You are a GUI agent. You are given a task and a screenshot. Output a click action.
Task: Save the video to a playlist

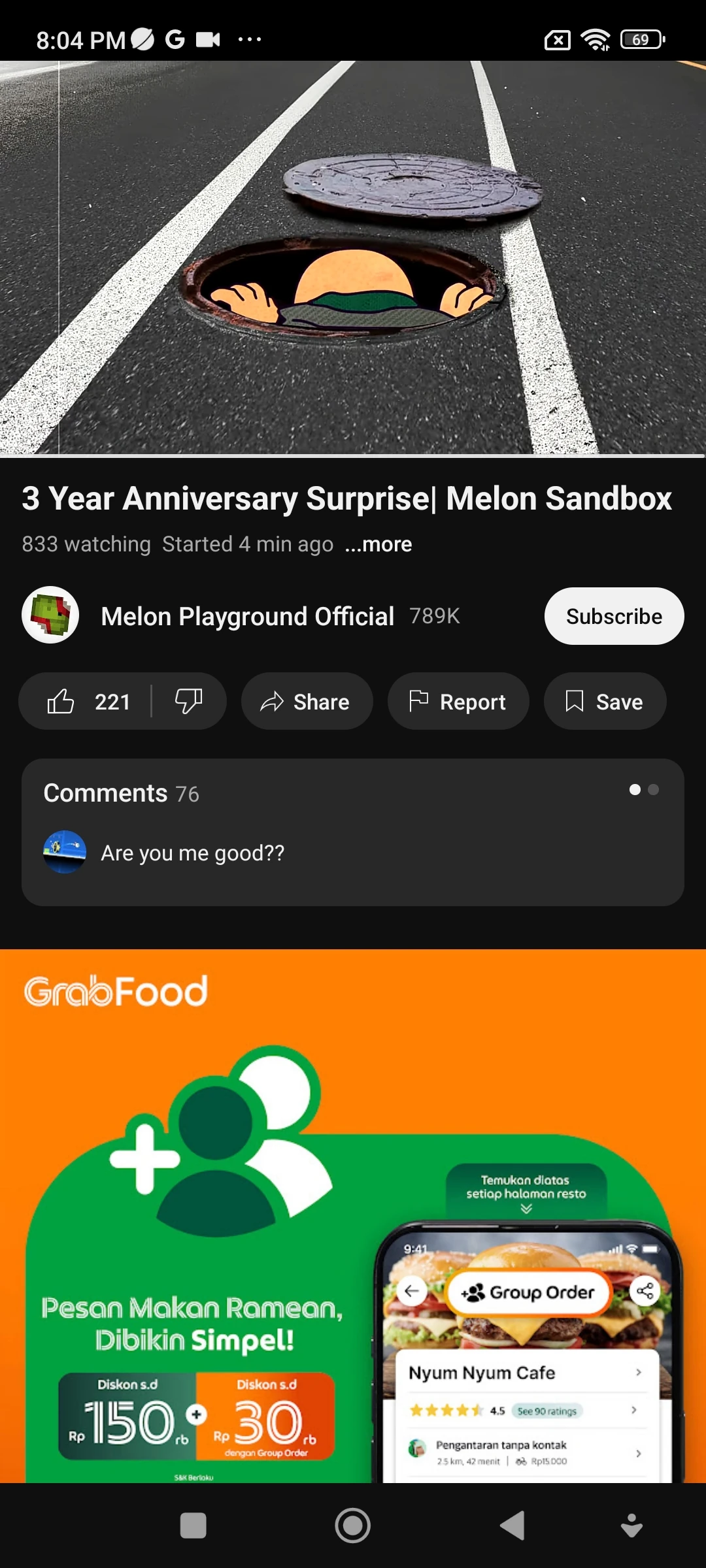[604, 701]
